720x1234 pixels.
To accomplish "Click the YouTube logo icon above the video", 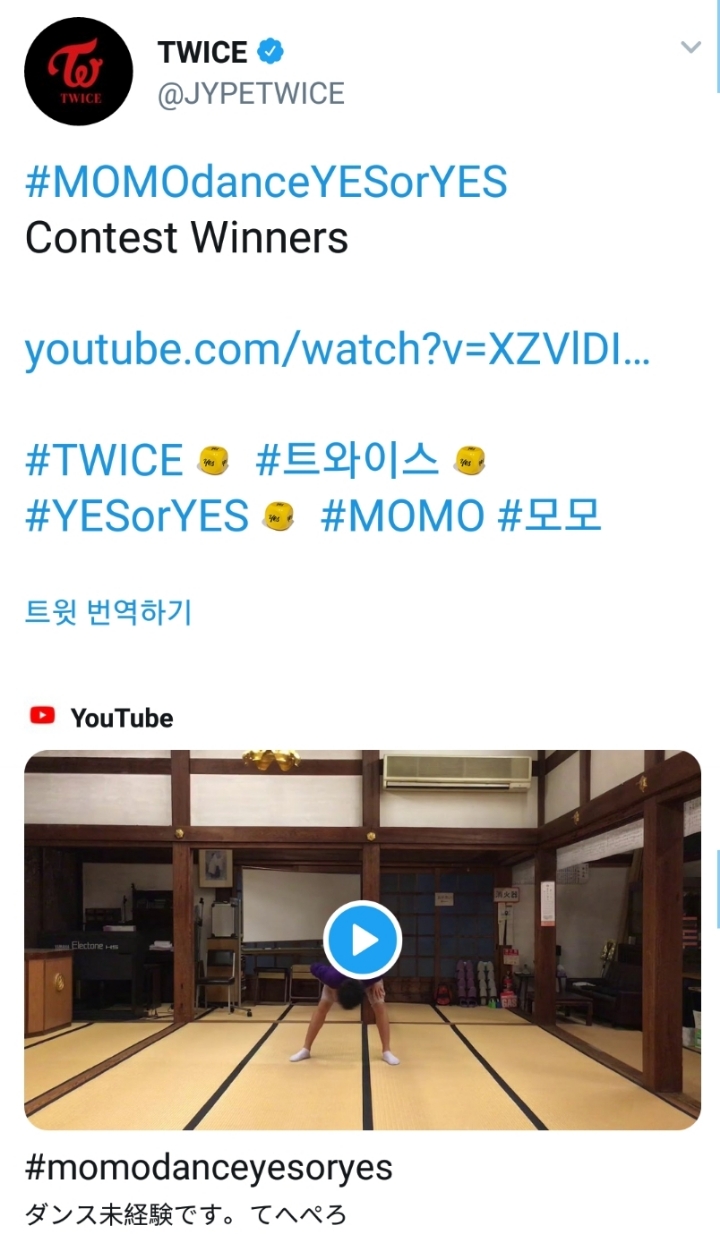I will coord(42,716).
